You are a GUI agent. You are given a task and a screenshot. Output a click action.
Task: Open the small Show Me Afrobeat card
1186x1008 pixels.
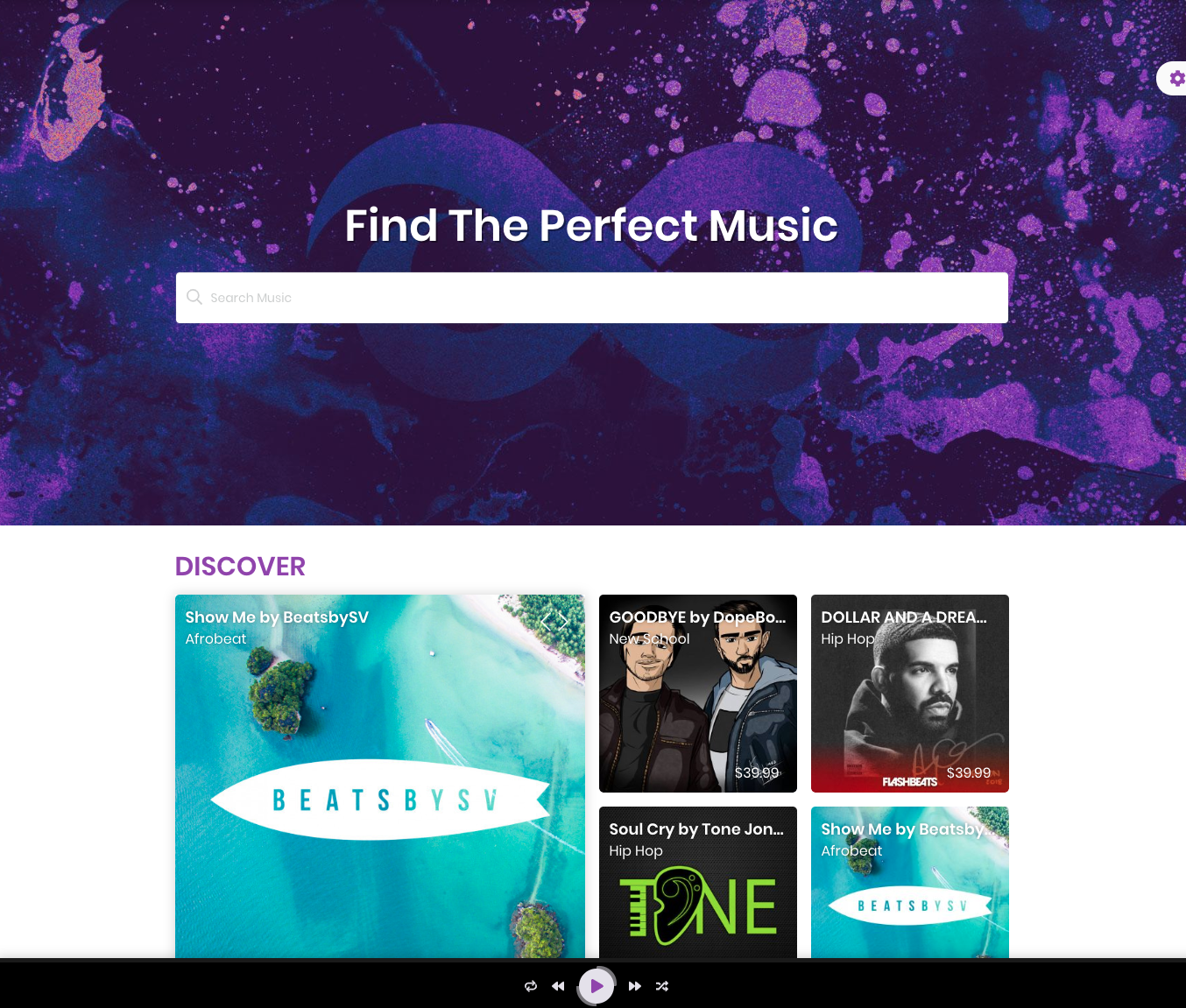click(909, 881)
